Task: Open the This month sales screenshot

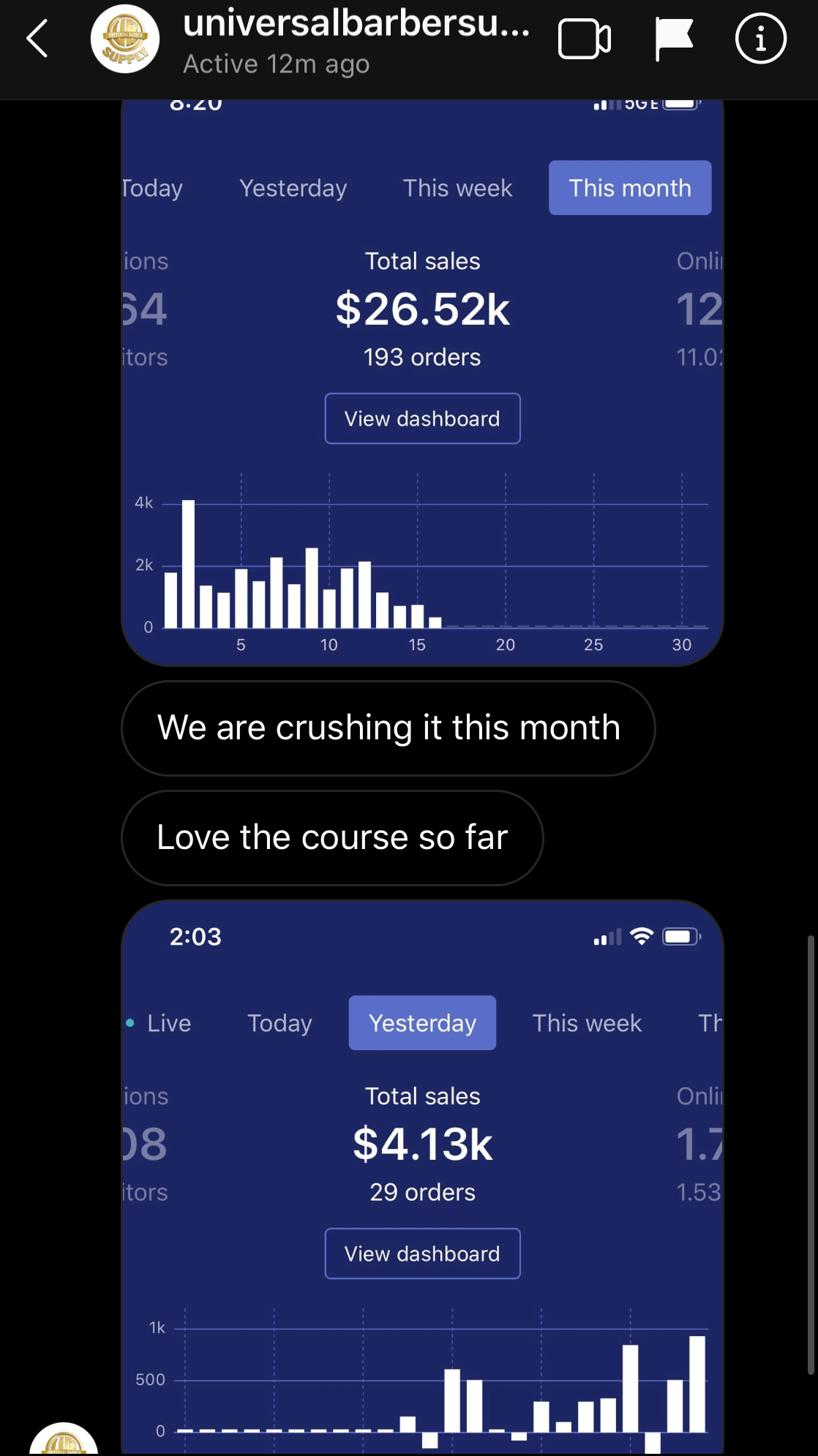Action: pyautogui.click(x=422, y=382)
